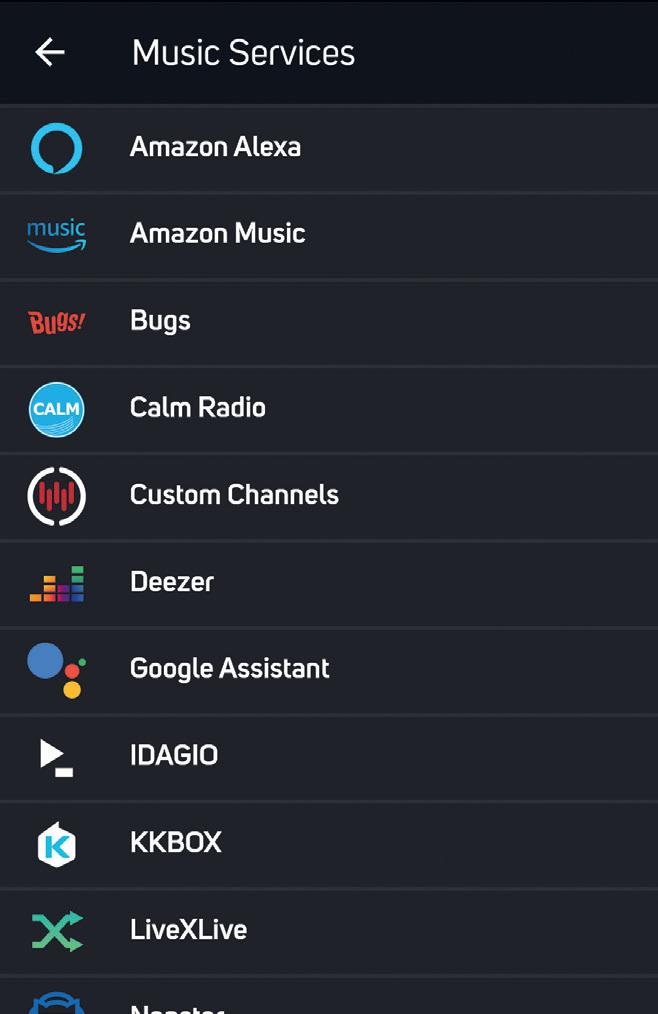Screen dimensions: 658x1014
Task: Open the Bugs music service
Action: [160, 321]
